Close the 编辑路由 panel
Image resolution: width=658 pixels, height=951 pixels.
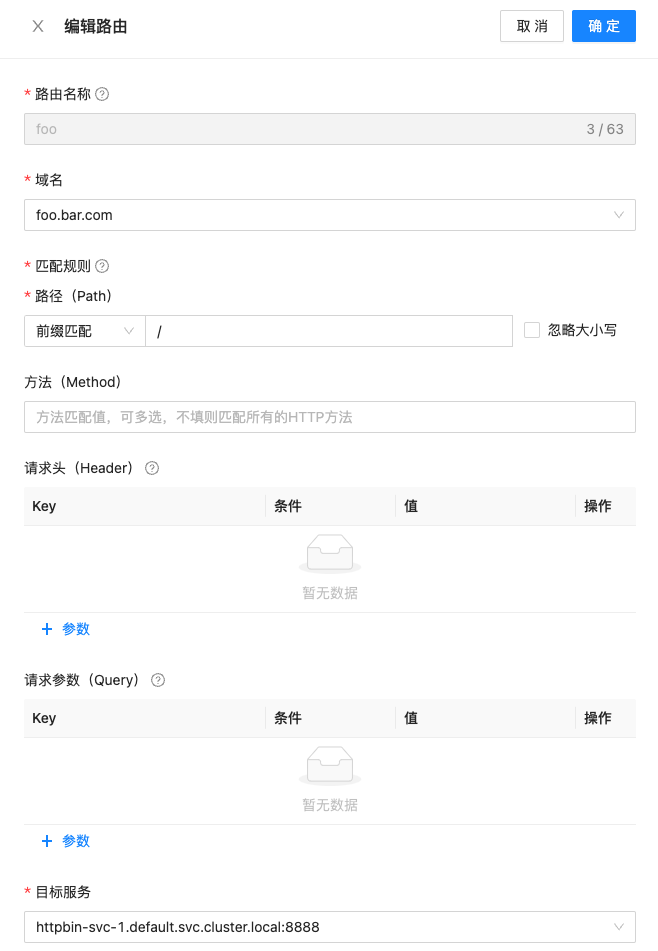[x=38, y=26]
